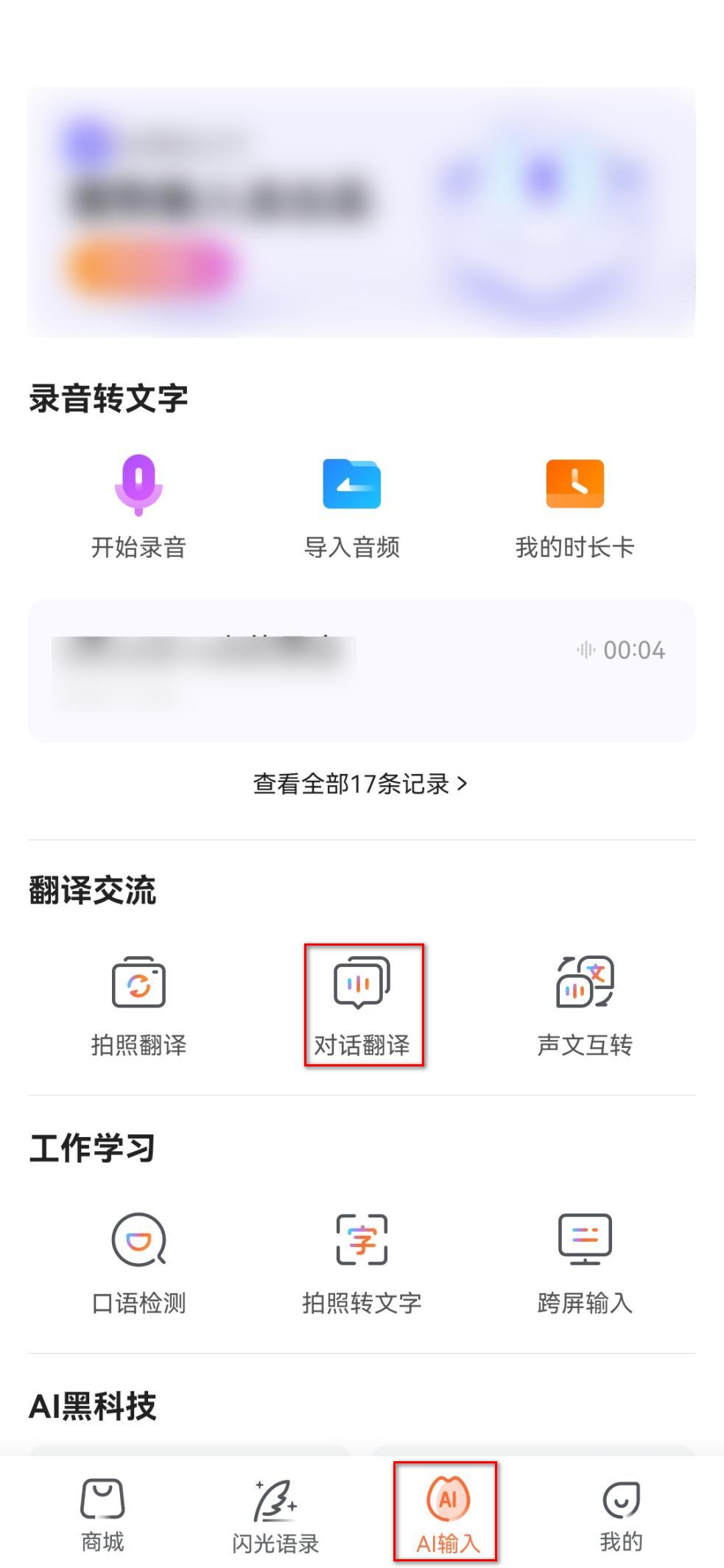
Task: Open the blurred banner at top
Action: (362, 210)
